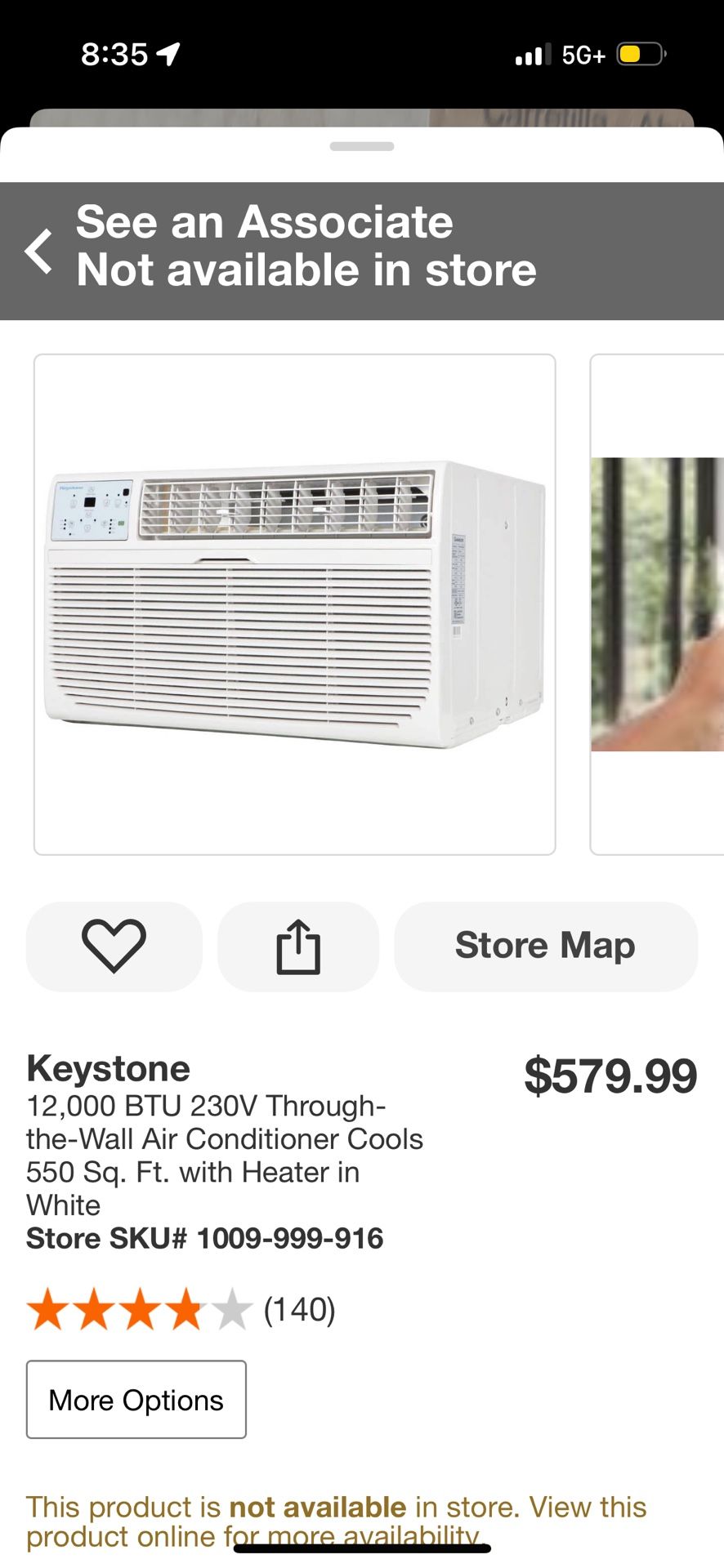Viewport: 724px width, 1568px height.
Task: Toggle the favorite heart for this air conditioner
Action: (x=114, y=946)
